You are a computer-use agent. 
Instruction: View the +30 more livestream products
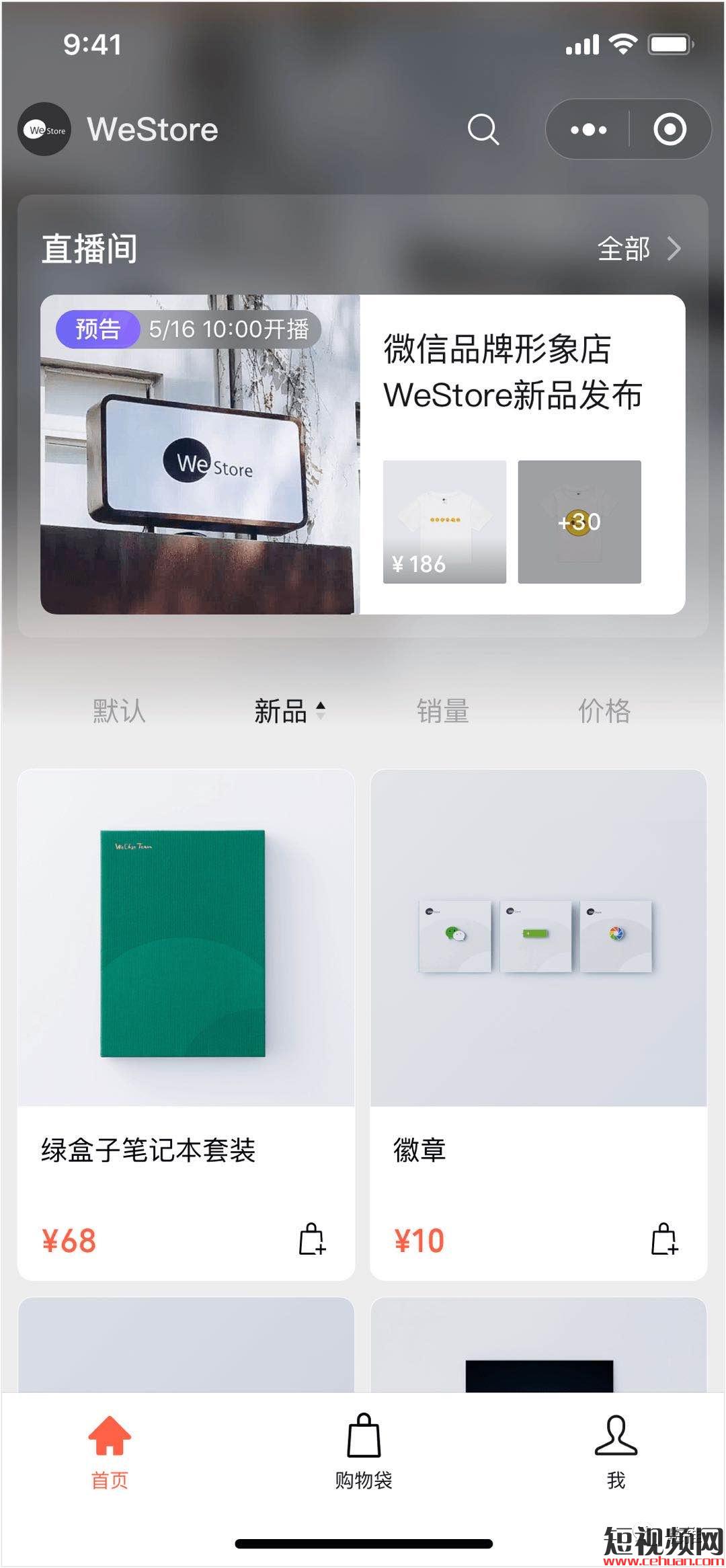click(579, 522)
